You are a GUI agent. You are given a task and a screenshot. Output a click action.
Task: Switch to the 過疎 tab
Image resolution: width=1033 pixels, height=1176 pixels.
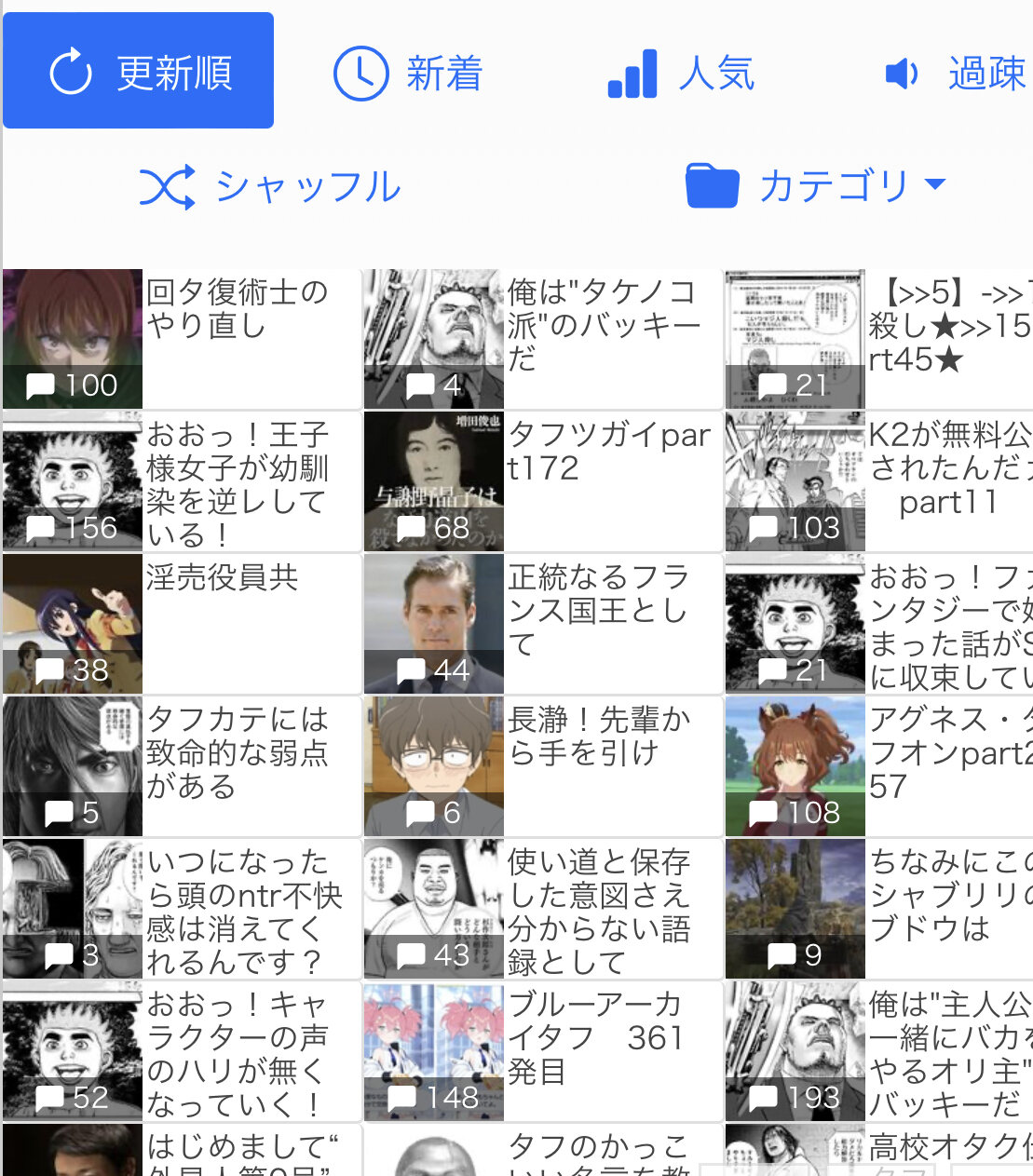point(955,73)
